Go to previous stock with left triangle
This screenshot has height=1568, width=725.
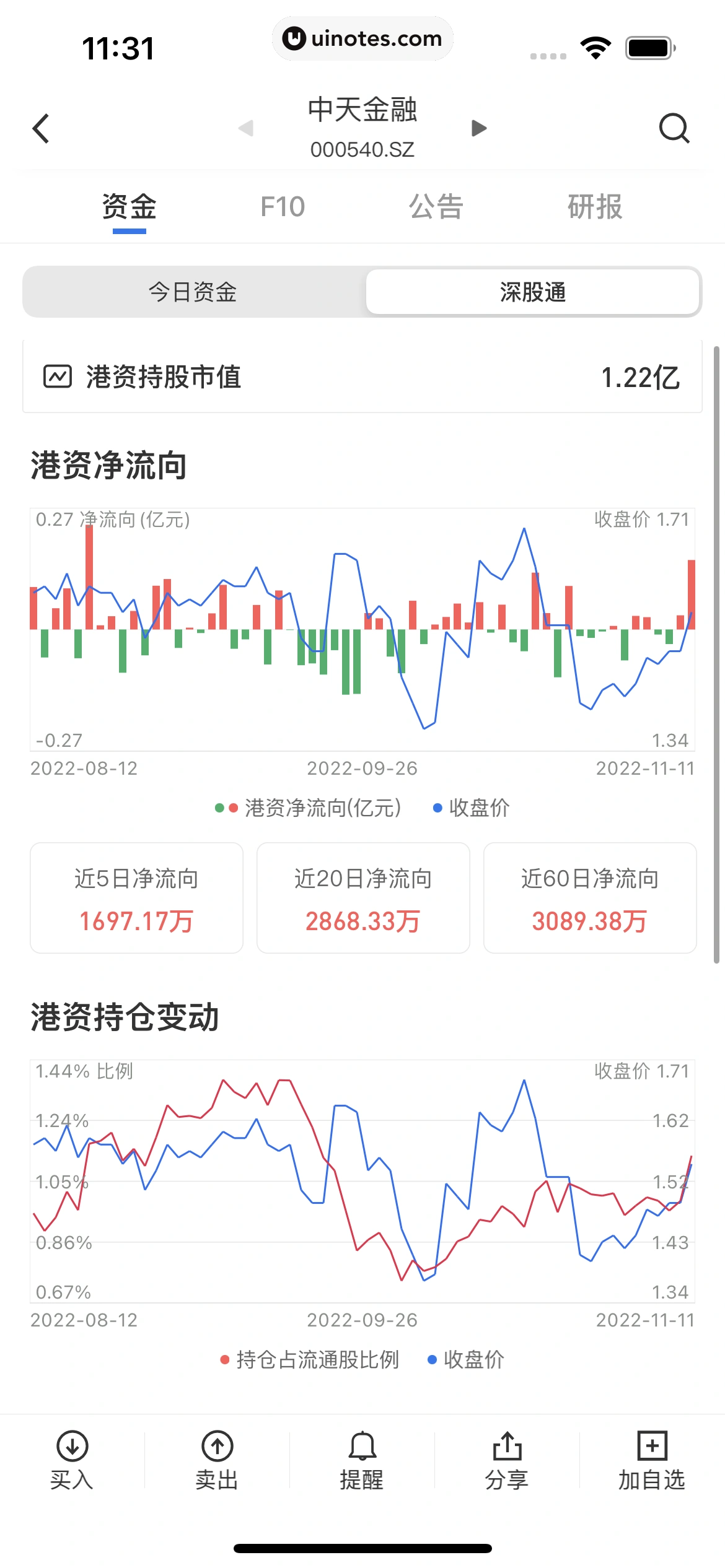247,129
